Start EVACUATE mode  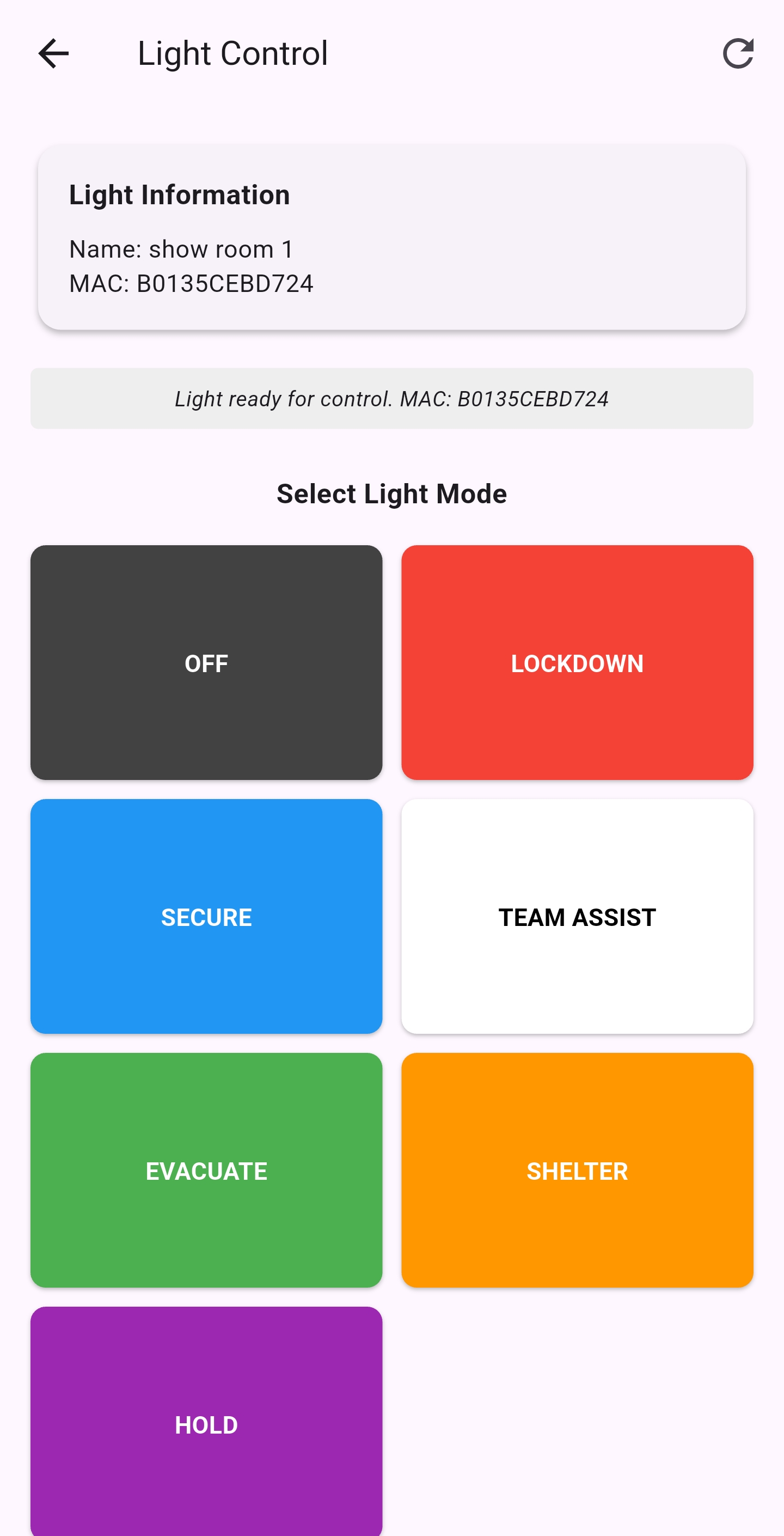[206, 1171]
